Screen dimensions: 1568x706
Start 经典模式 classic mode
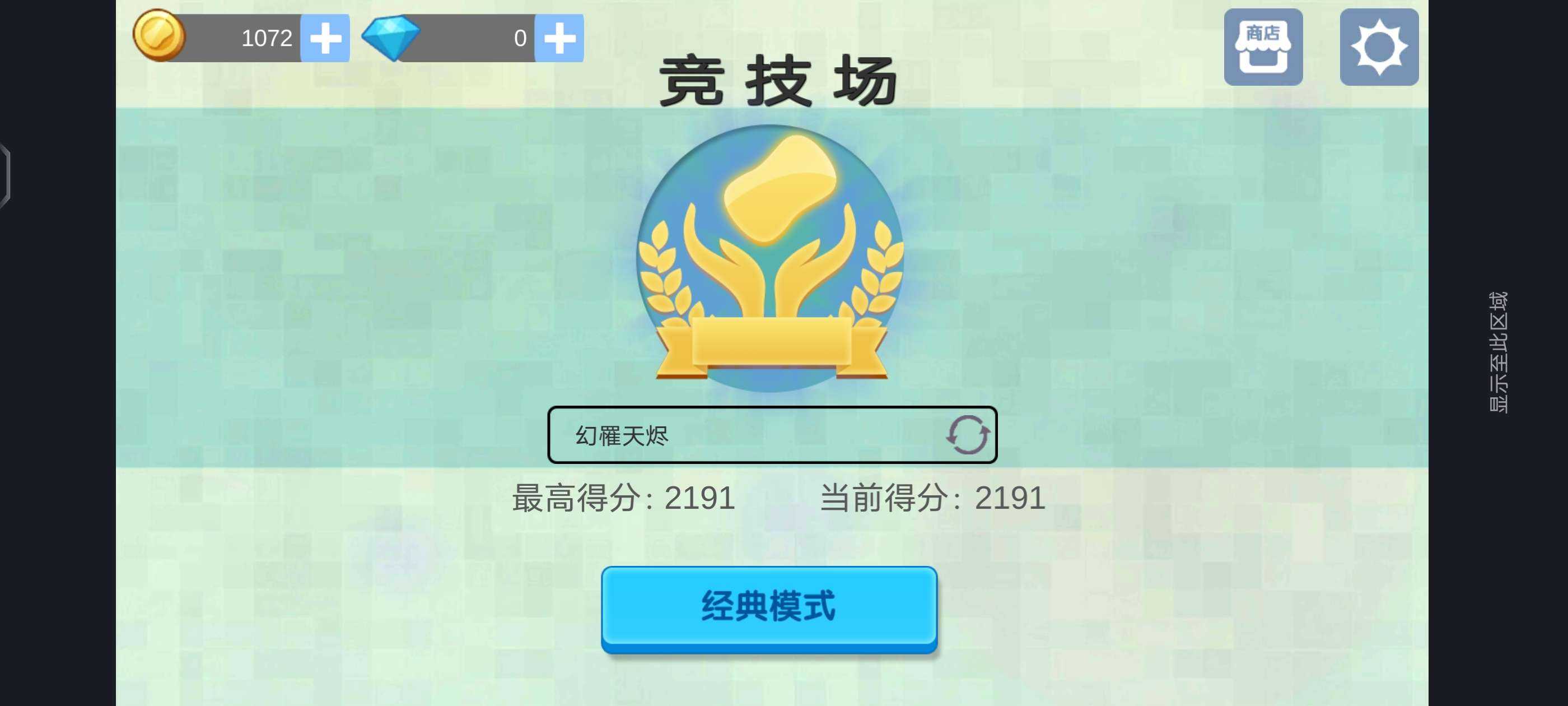coord(769,607)
